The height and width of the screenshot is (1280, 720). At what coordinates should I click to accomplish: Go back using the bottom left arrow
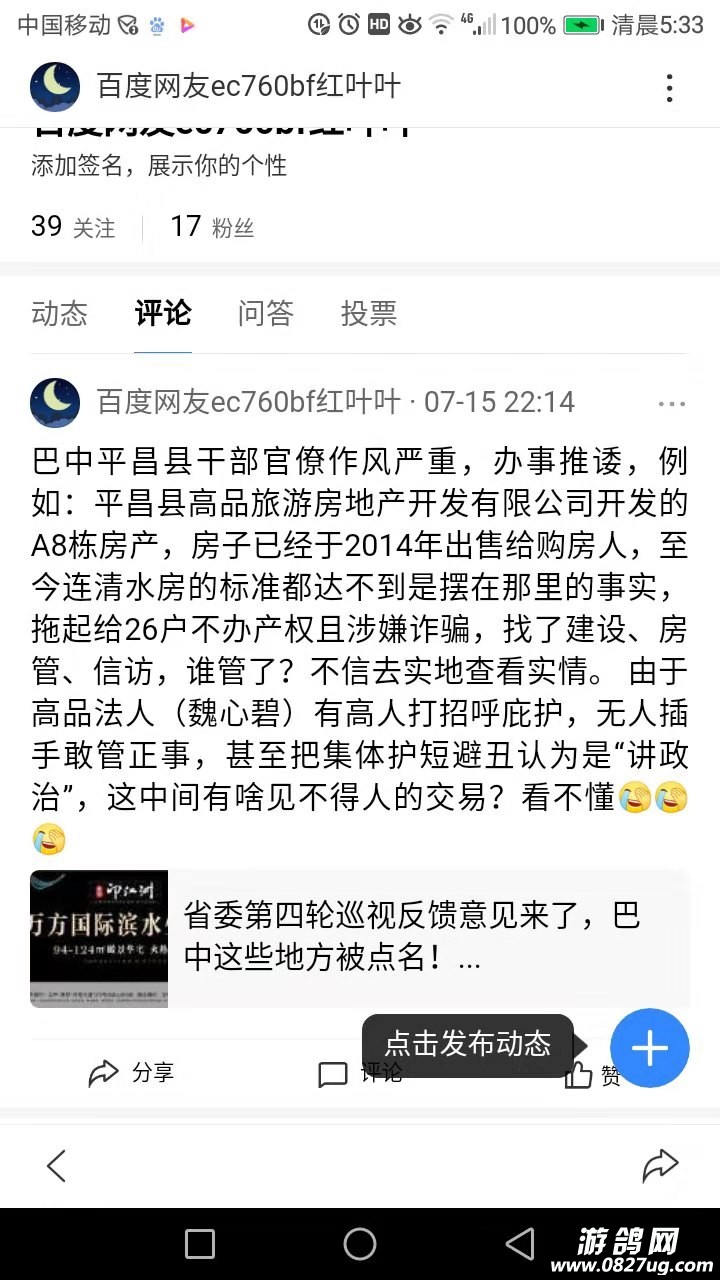[x=56, y=1165]
